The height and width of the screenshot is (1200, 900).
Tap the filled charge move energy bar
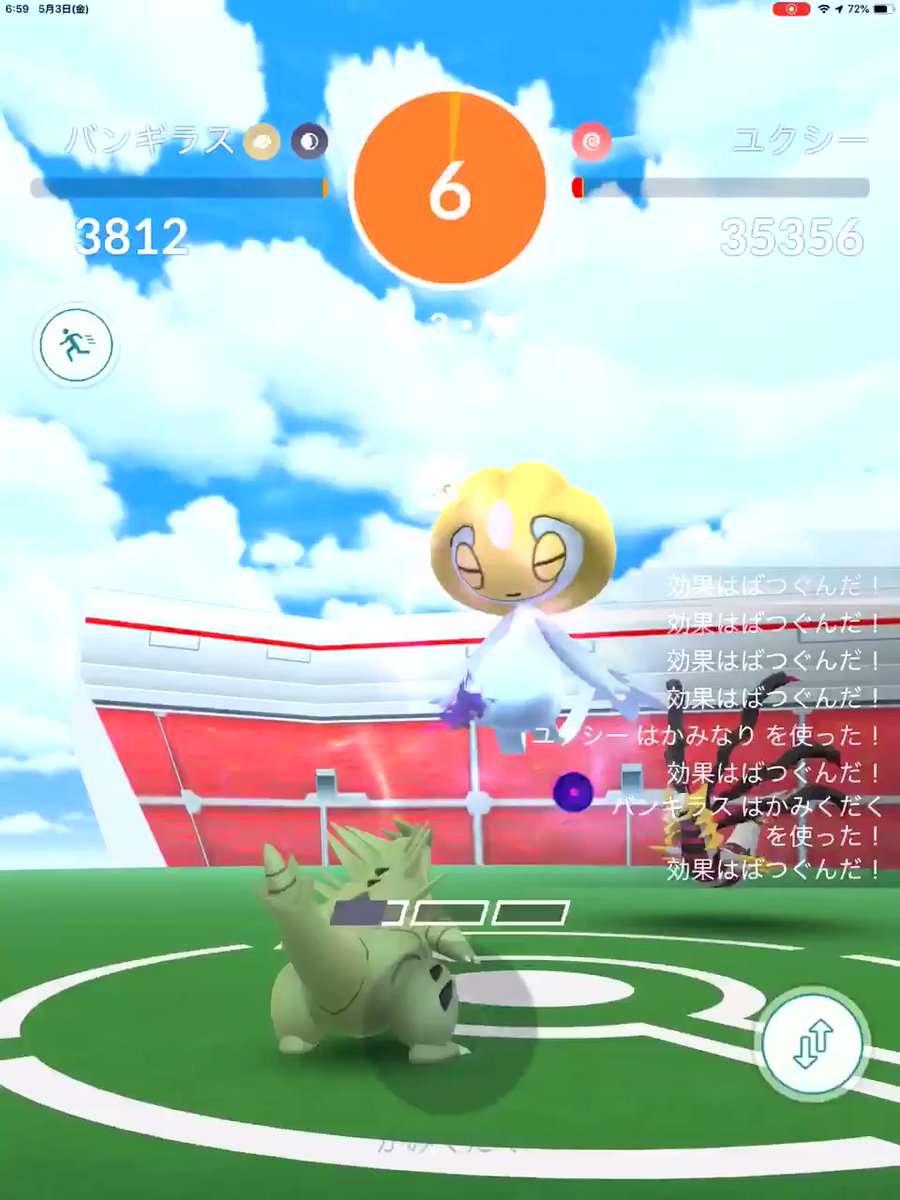361,910
